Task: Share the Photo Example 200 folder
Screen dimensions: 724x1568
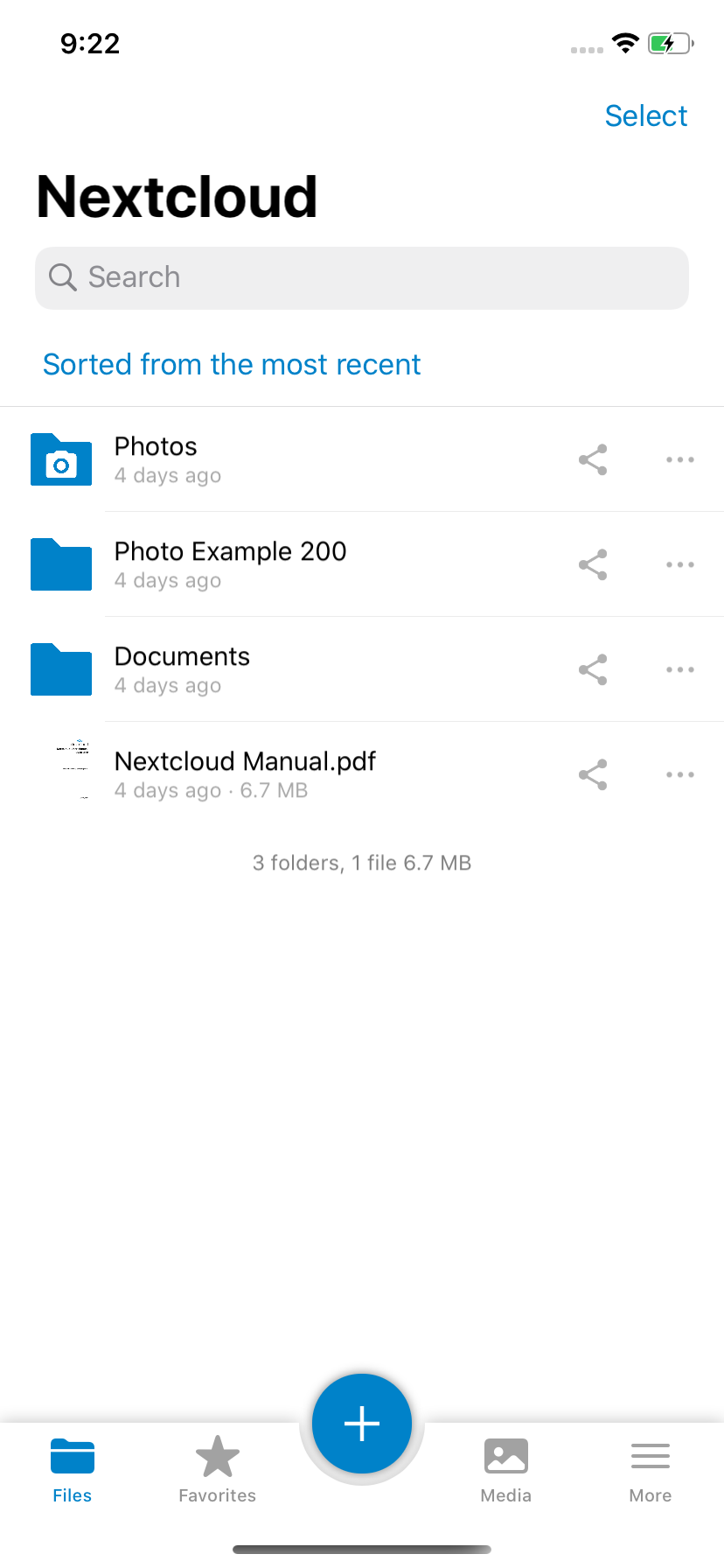Action: (x=593, y=564)
